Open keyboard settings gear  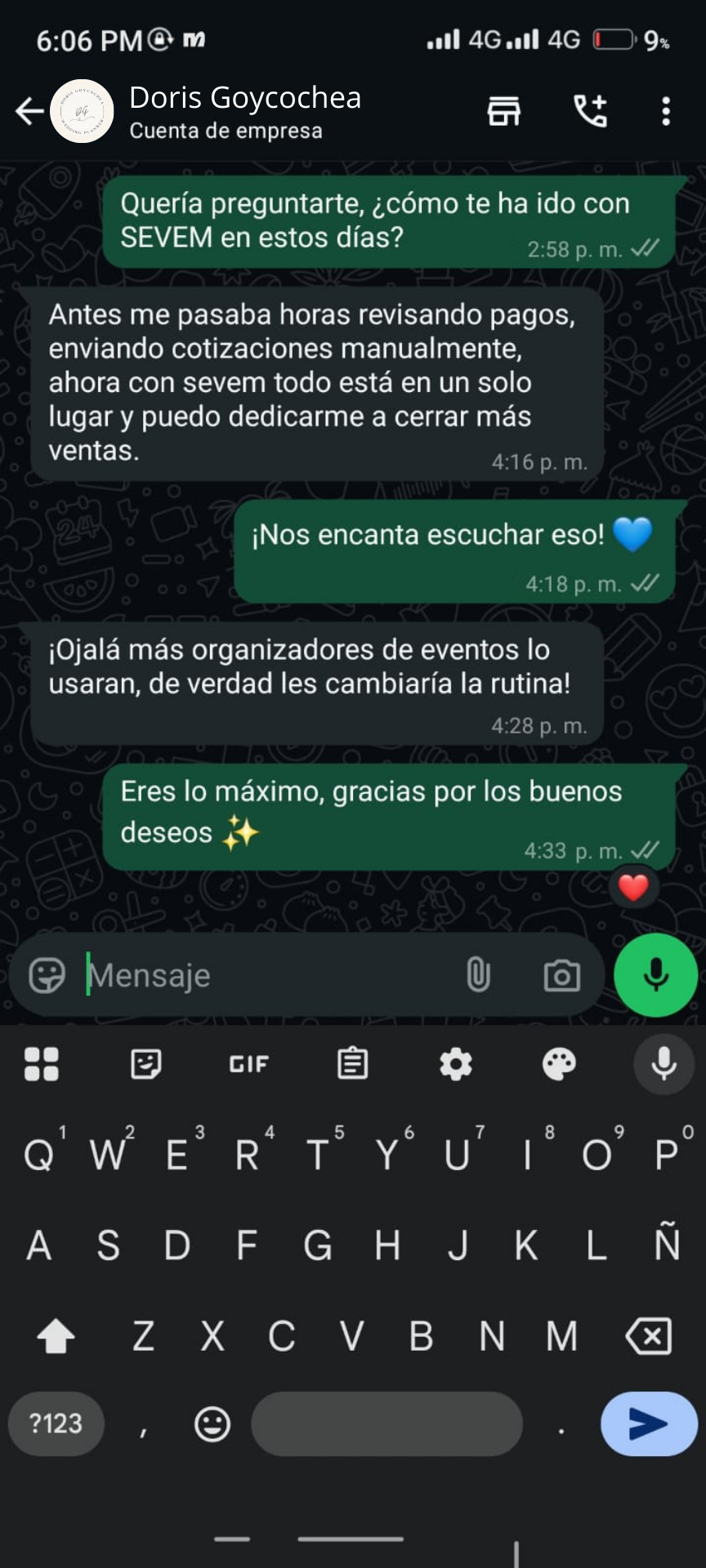(455, 1064)
